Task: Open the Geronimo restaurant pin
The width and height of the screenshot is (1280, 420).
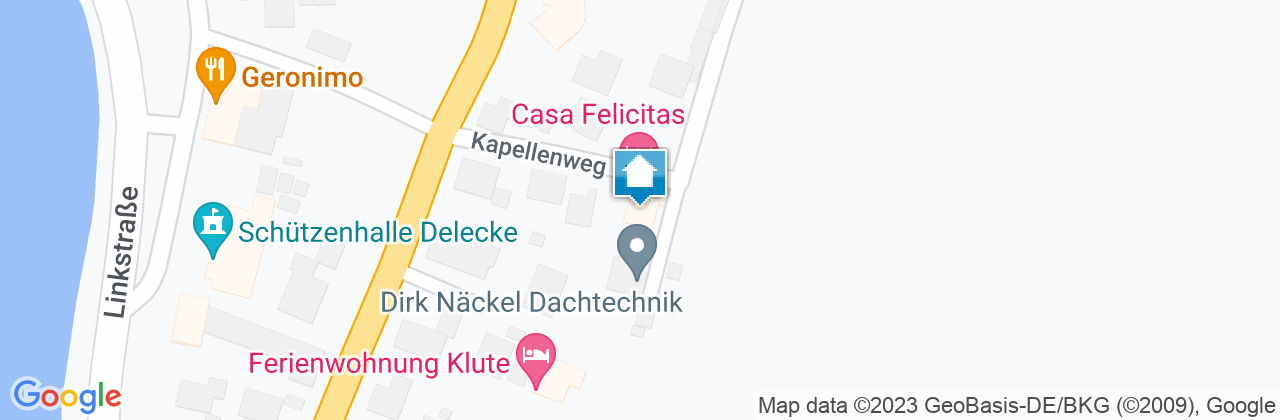Action: click(215, 72)
